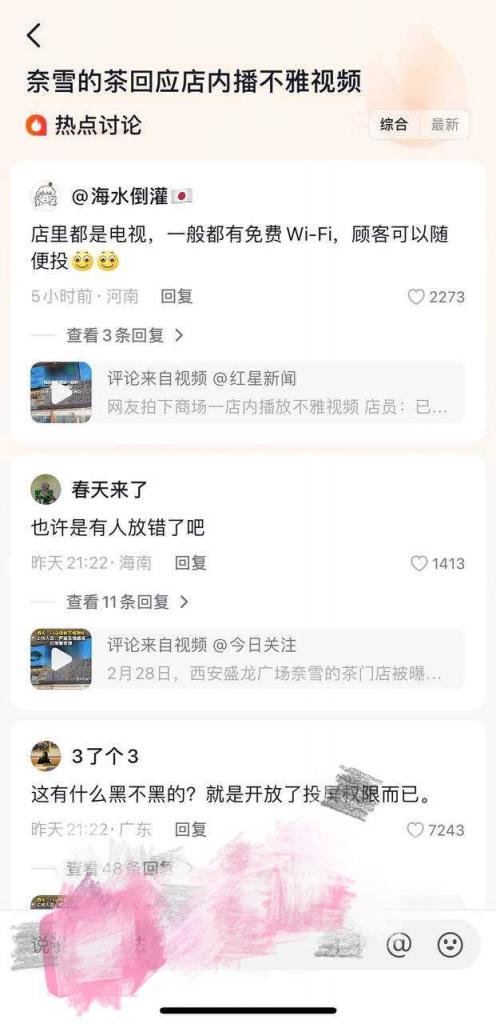Open 3了个3's profile avatar

pos(46,756)
